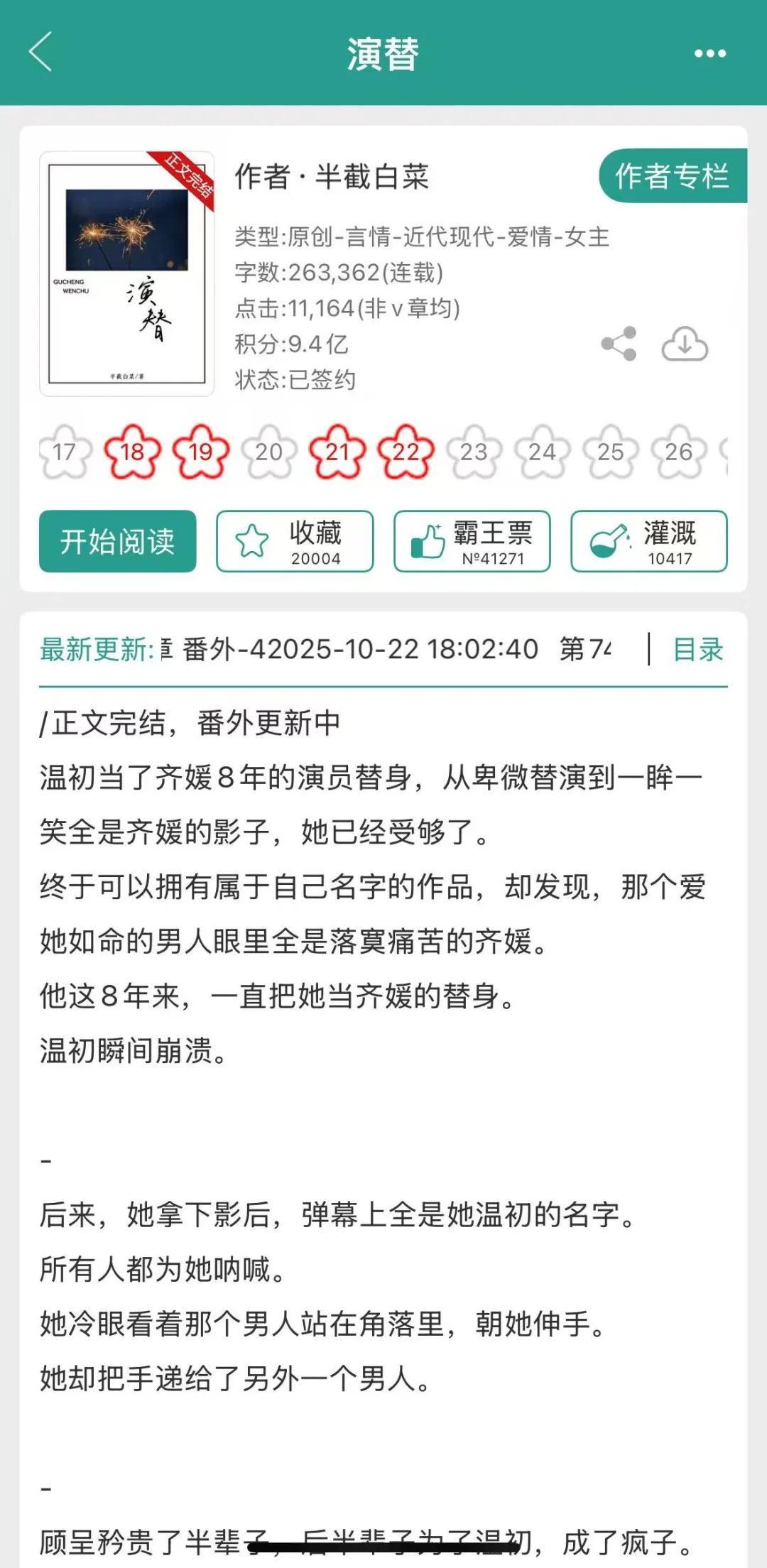Click the collection count 20004
Viewport: 767px width, 1568px height.
(315, 557)
